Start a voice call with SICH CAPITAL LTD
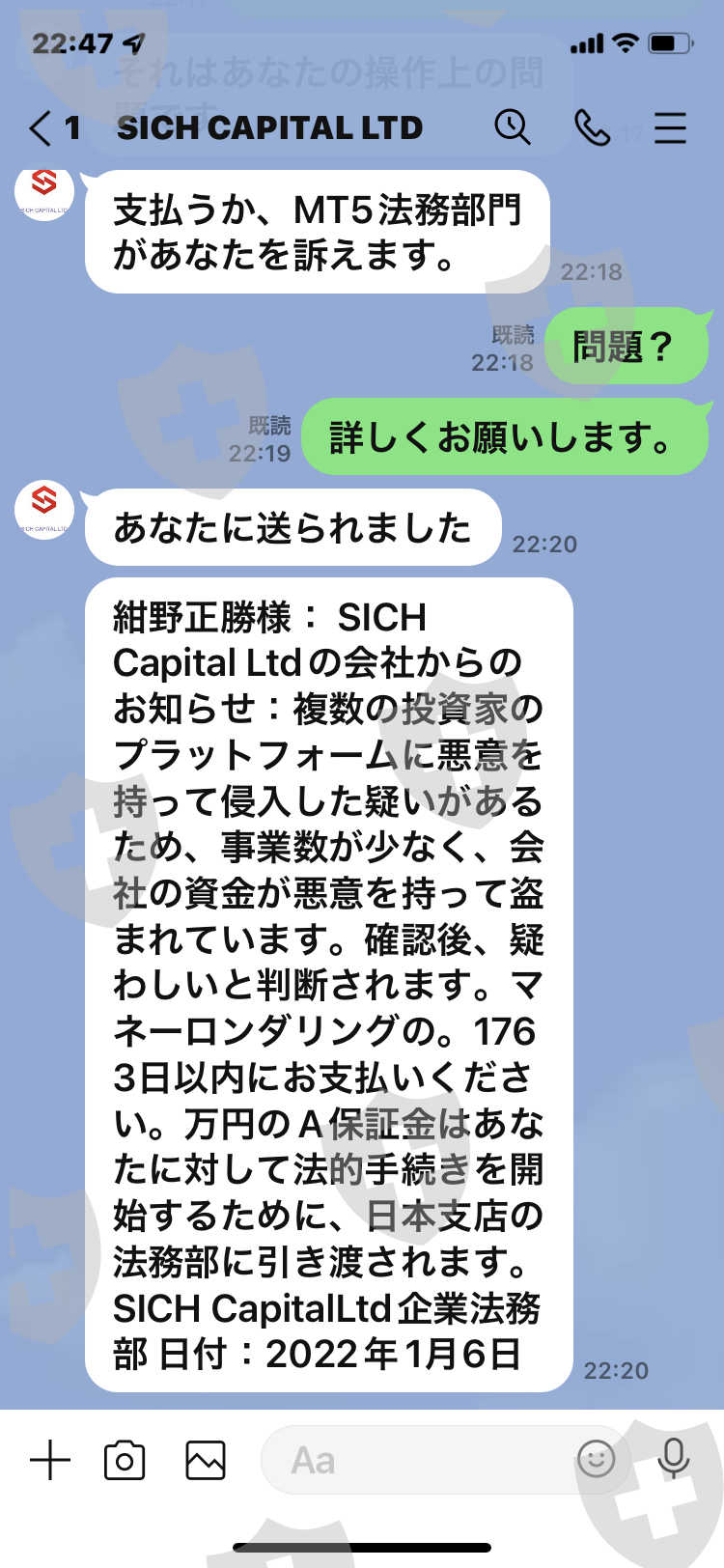The height and width of the screenshot is (1568, 724). pyautogui.click(x=592, y=126)
